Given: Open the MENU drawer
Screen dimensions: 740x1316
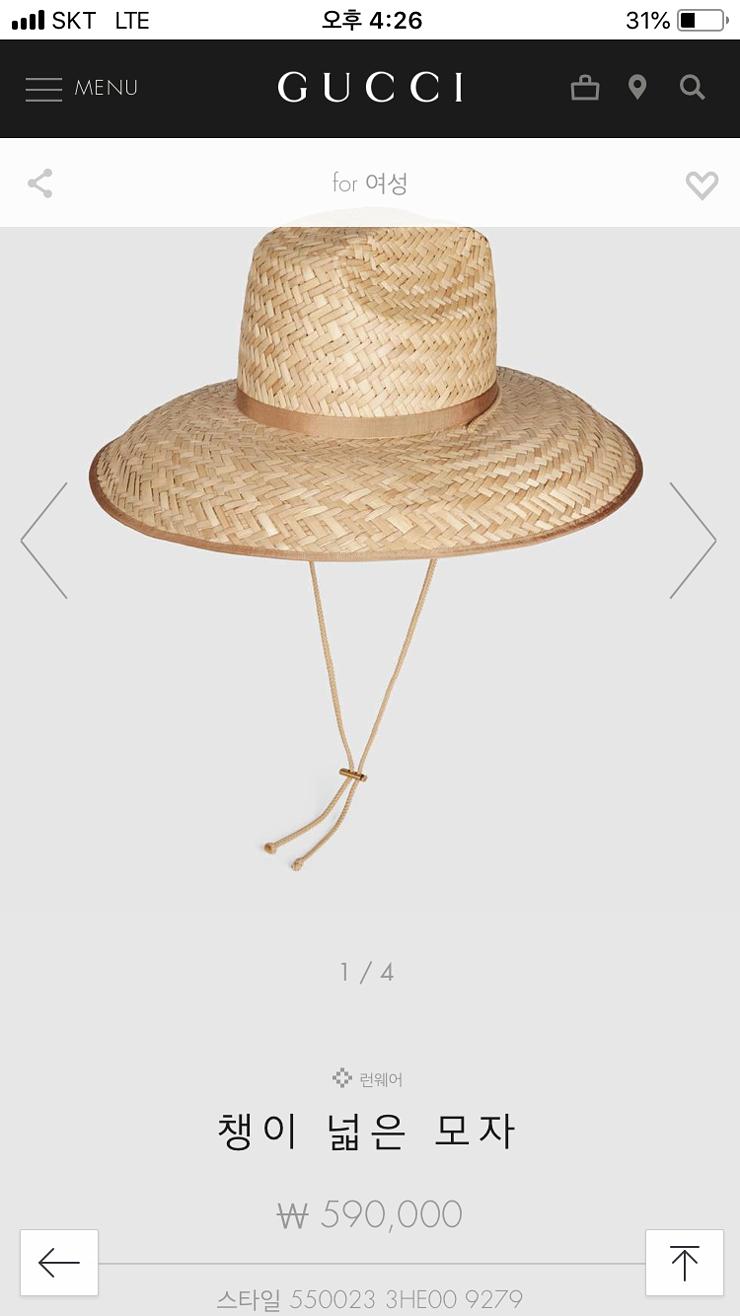Looking at the screenshot, I should point(81,88).
